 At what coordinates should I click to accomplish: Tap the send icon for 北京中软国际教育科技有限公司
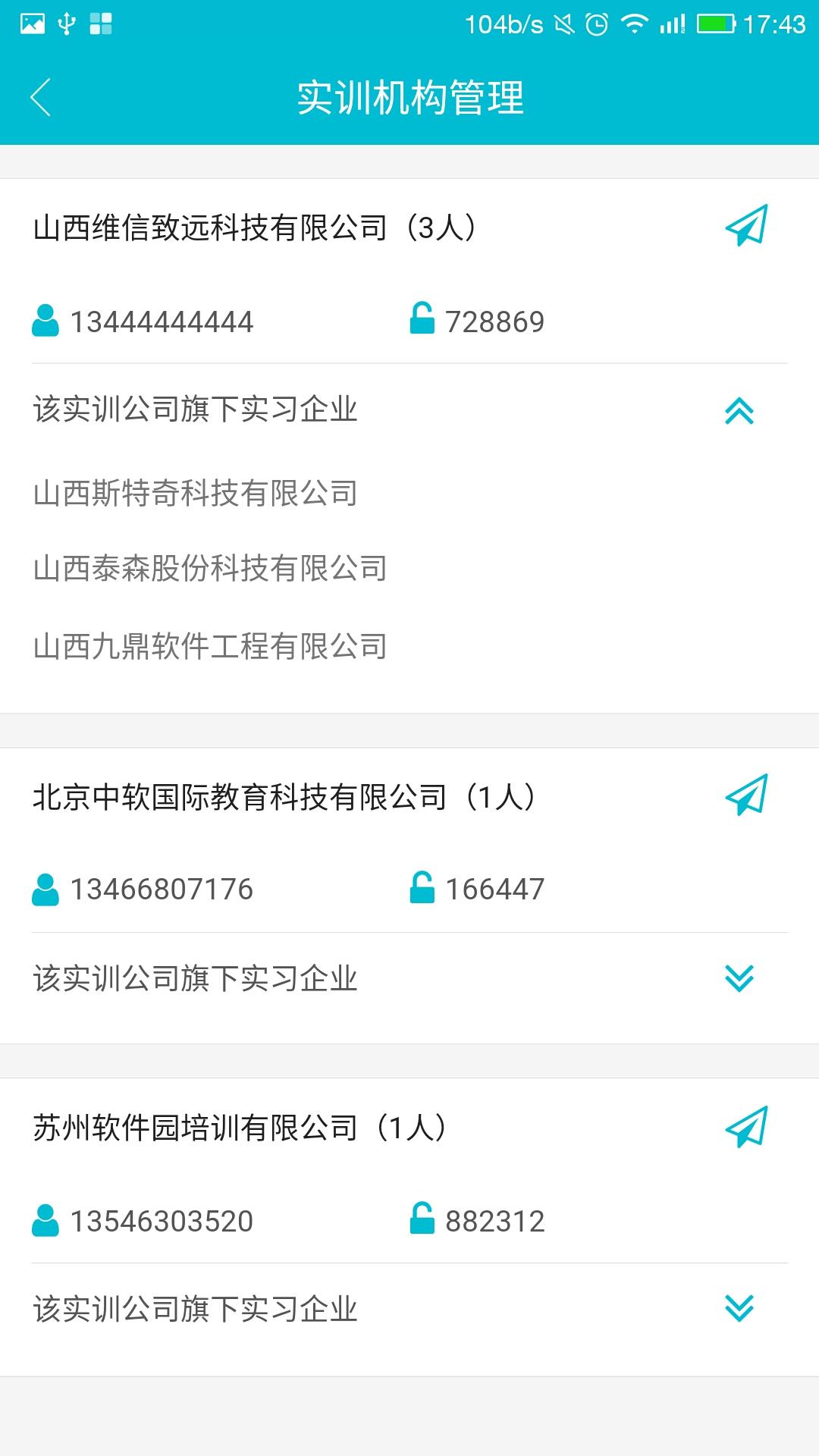[746, 795]
